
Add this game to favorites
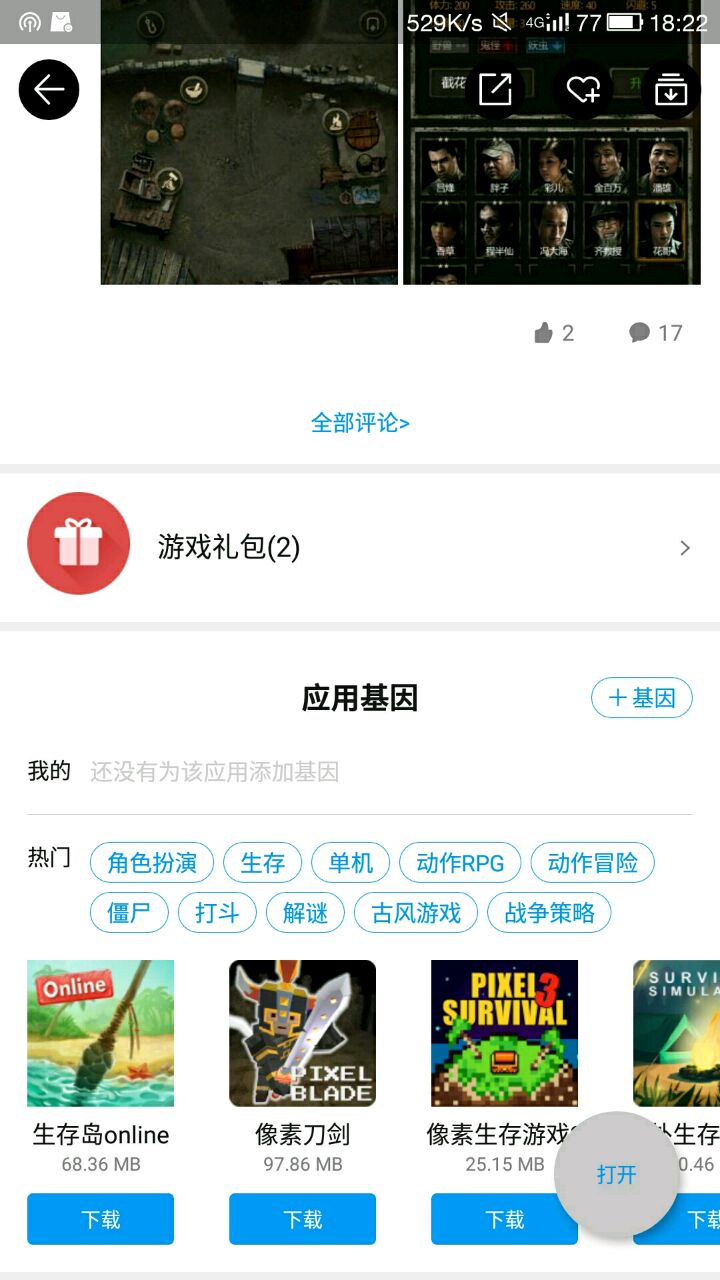coord(583,90)
